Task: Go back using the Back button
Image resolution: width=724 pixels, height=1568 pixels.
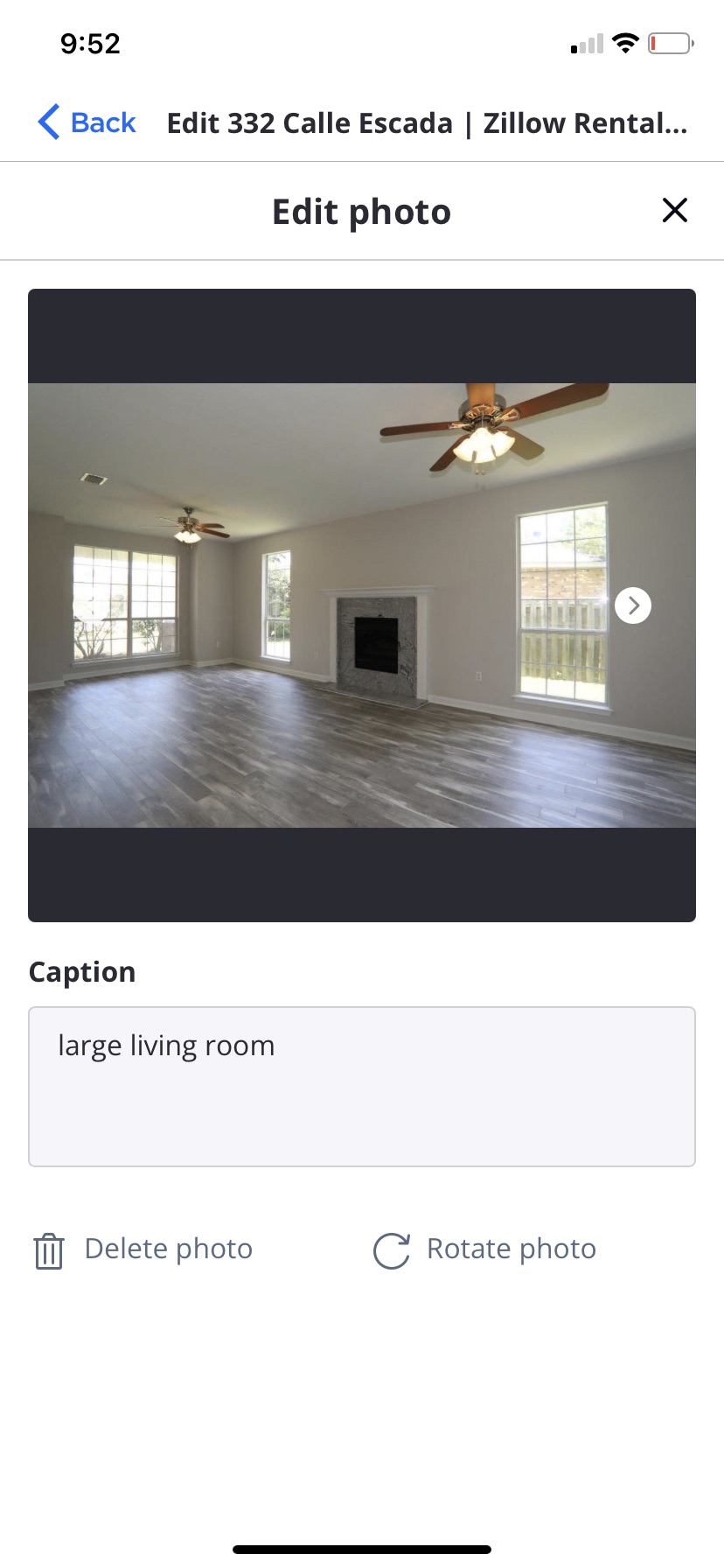Action: point(87,122)
